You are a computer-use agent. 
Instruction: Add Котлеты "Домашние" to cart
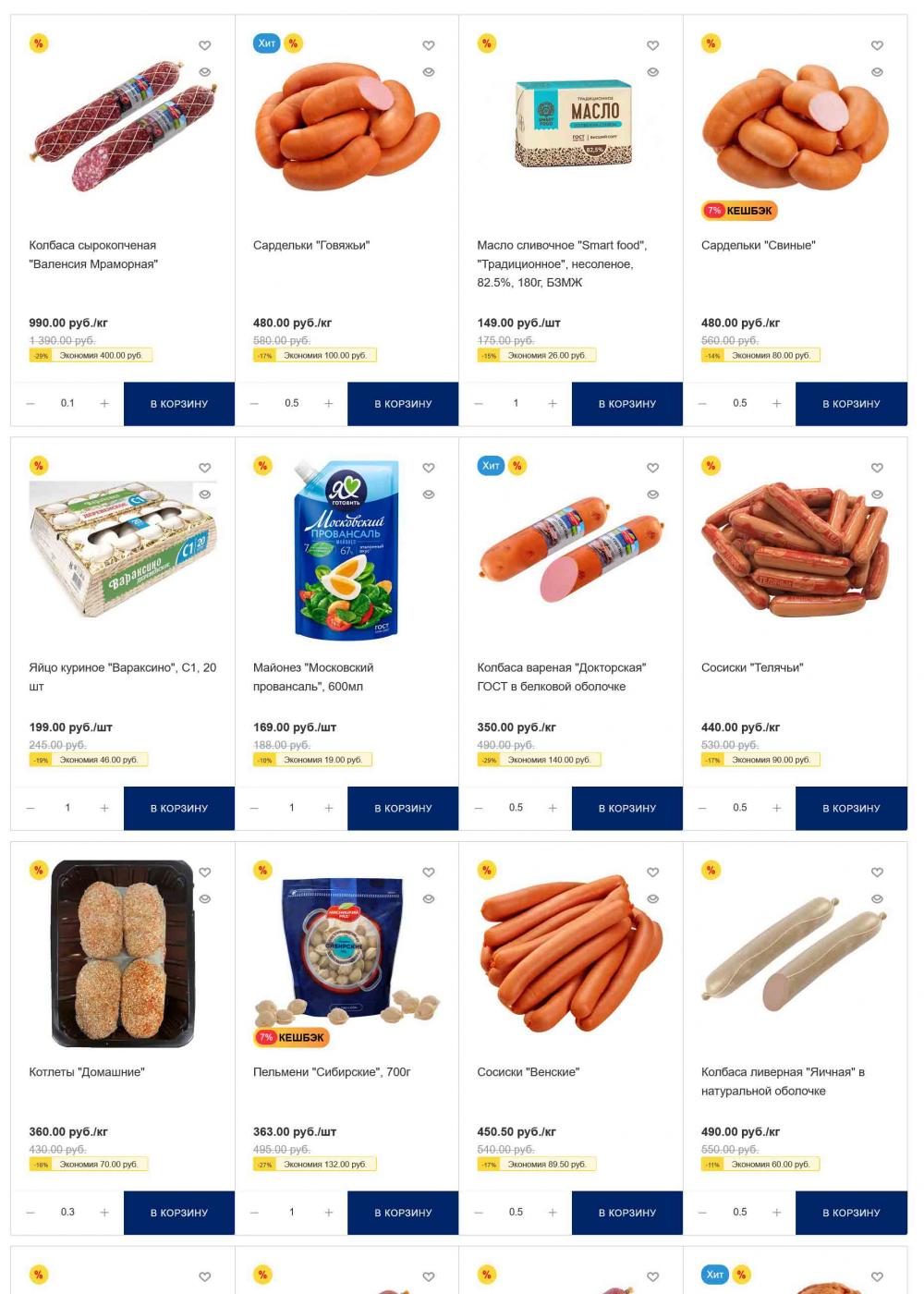(178, 1213)
